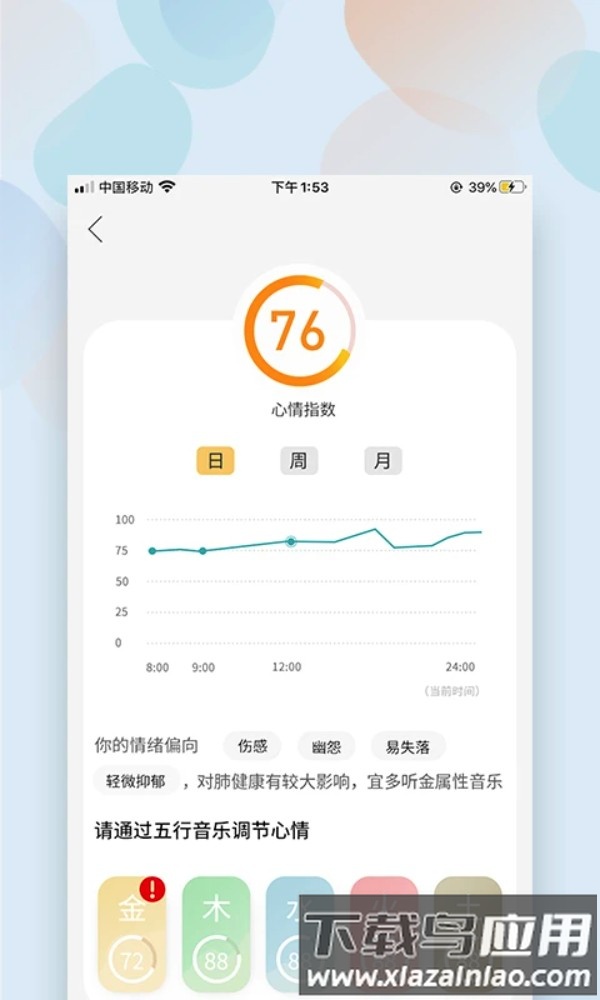The image size is (600, 1000).
Task: Switch to the 月 (month) view
Action: click(382, 461)
